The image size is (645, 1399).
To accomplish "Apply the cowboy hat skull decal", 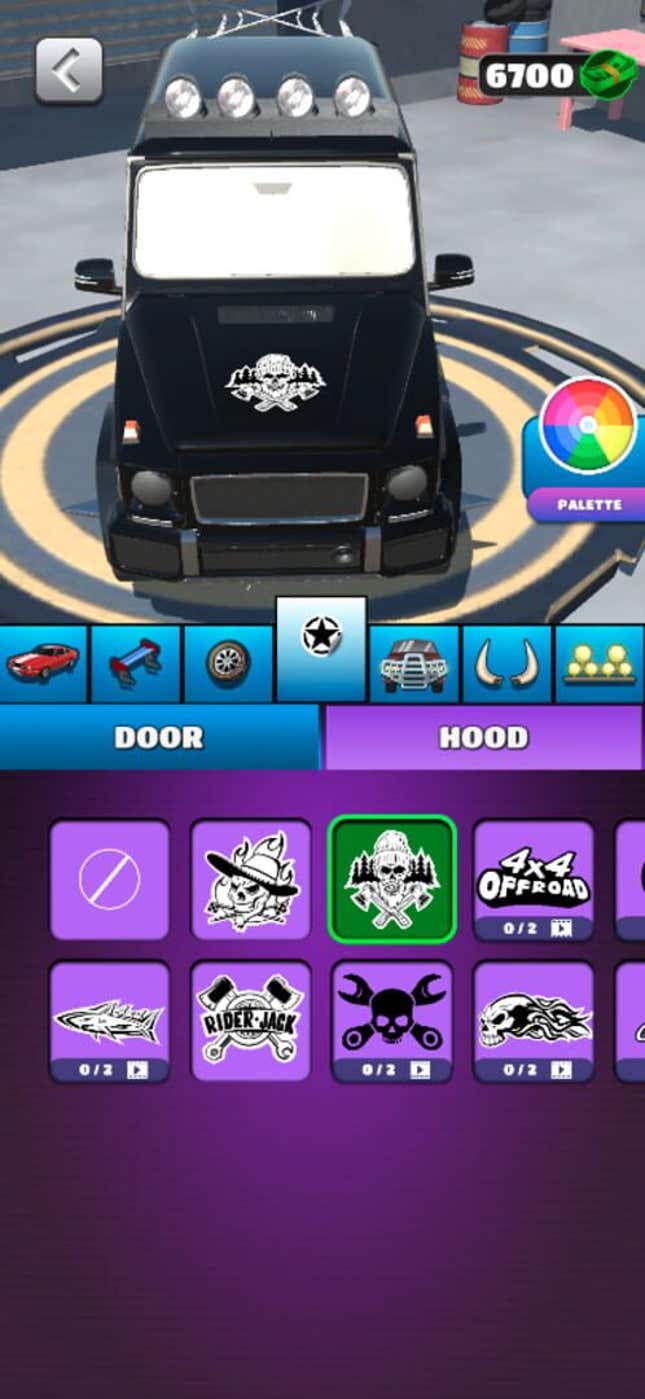I will coord(251,880).
